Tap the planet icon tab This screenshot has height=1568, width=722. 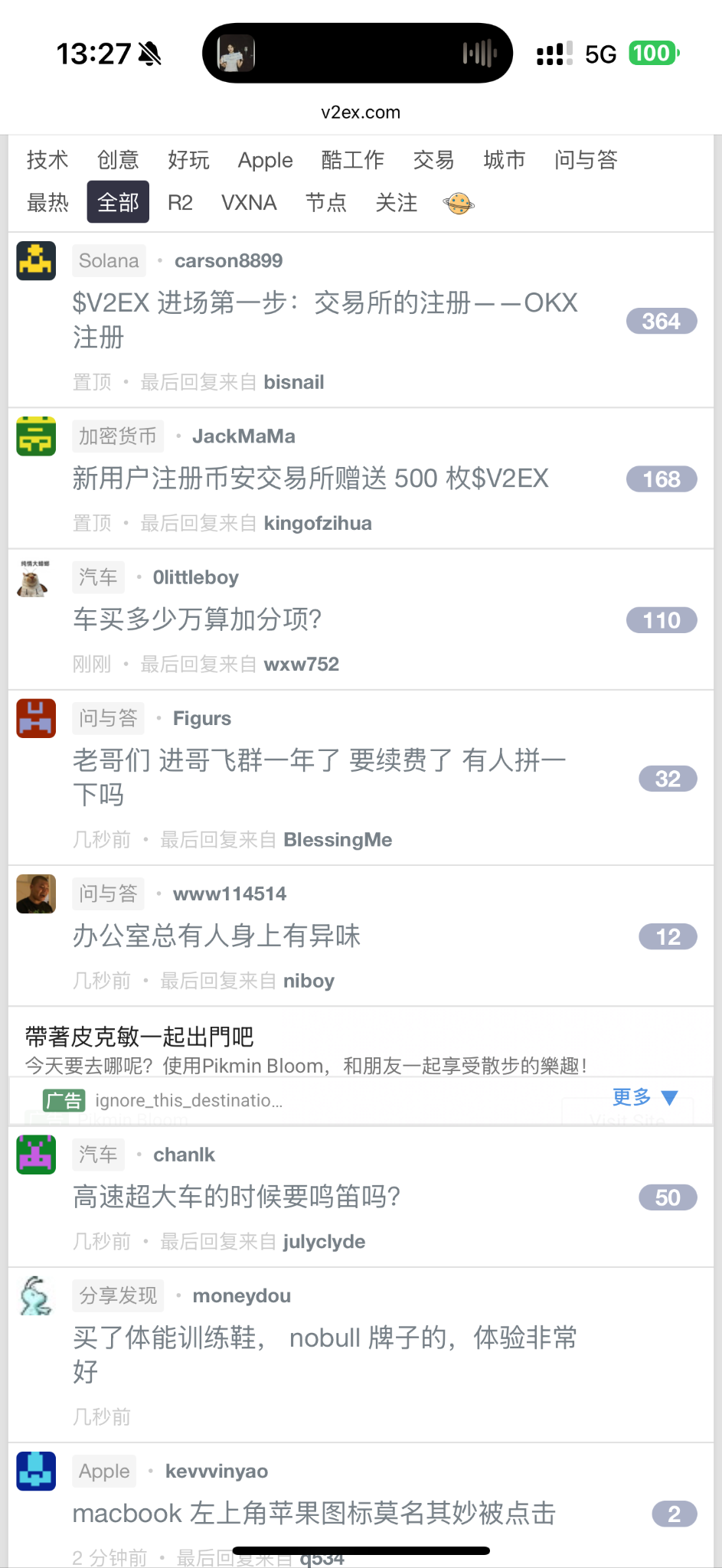tap(458, 204)
